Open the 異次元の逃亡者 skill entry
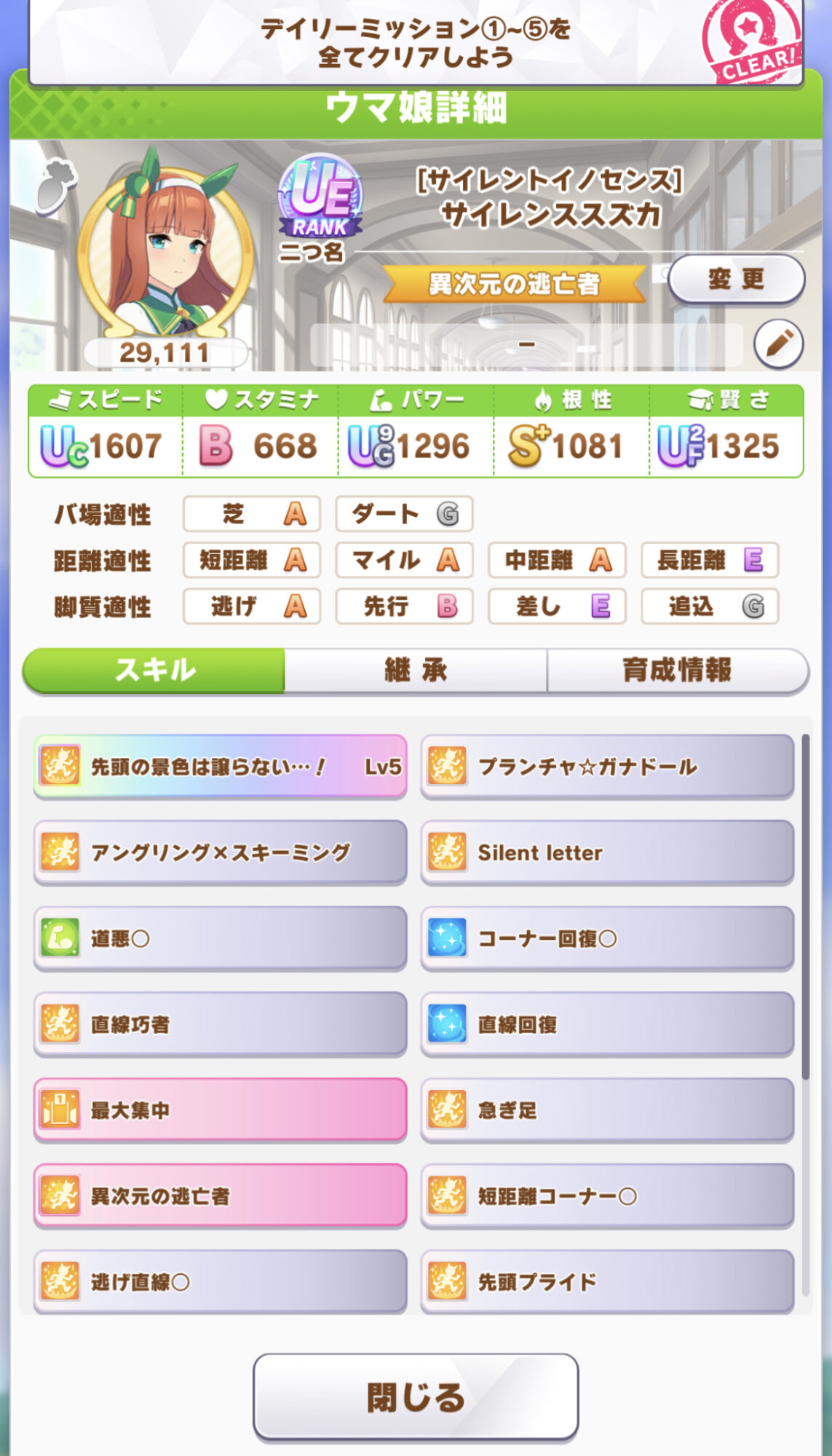The width and height of the screenshot is (832, 1456). [220, 1196]
